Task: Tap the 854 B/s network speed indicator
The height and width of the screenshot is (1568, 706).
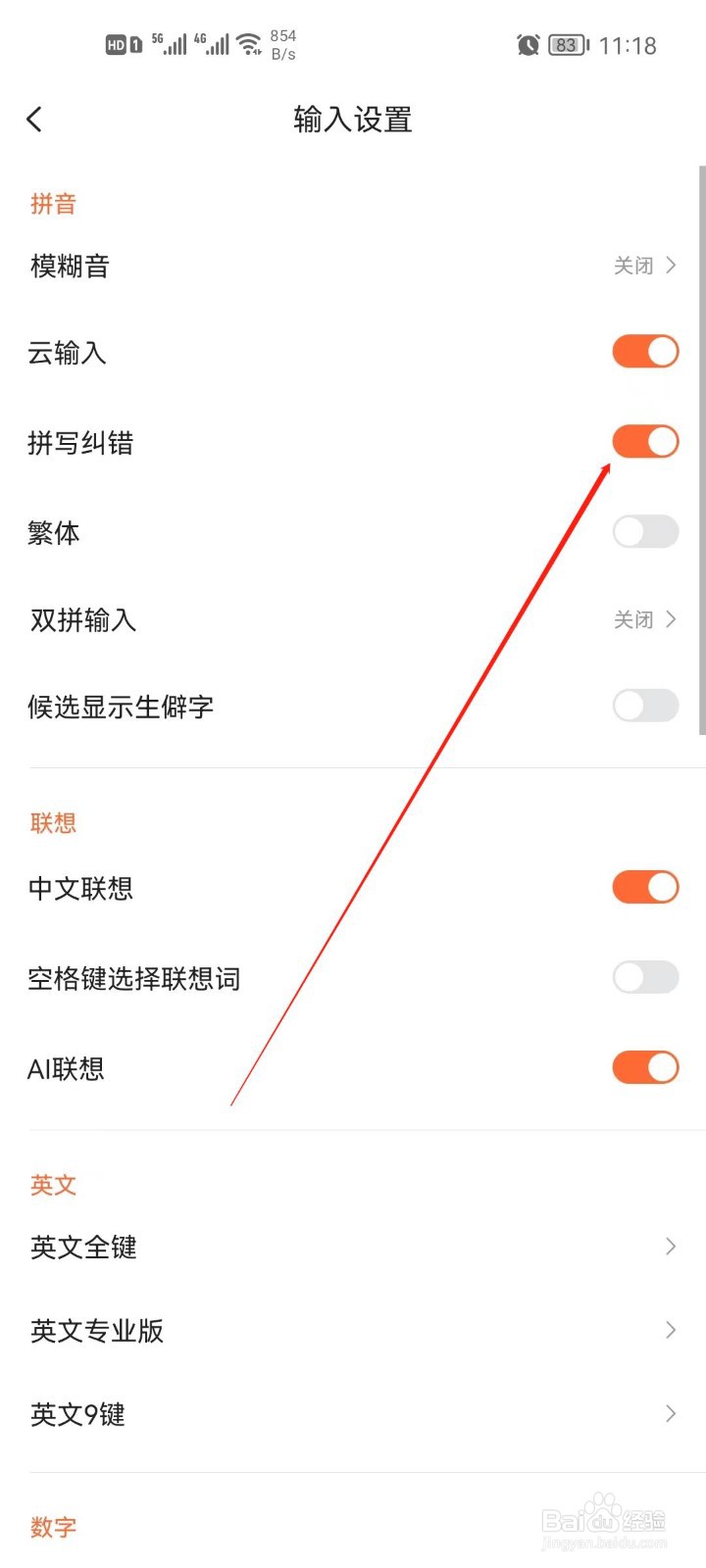Action: (283, 43)
